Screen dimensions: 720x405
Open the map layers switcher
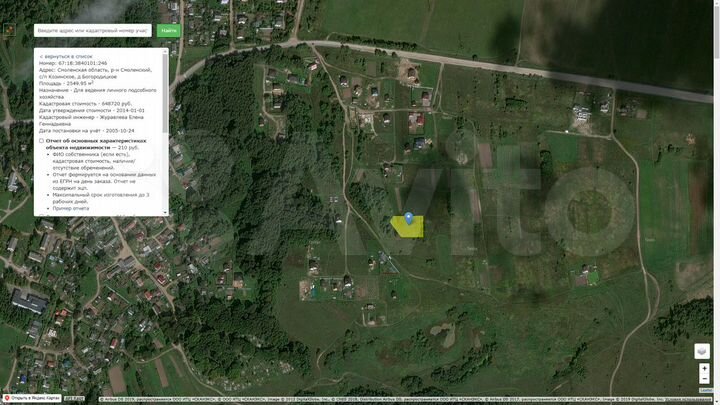click(702, 351)
